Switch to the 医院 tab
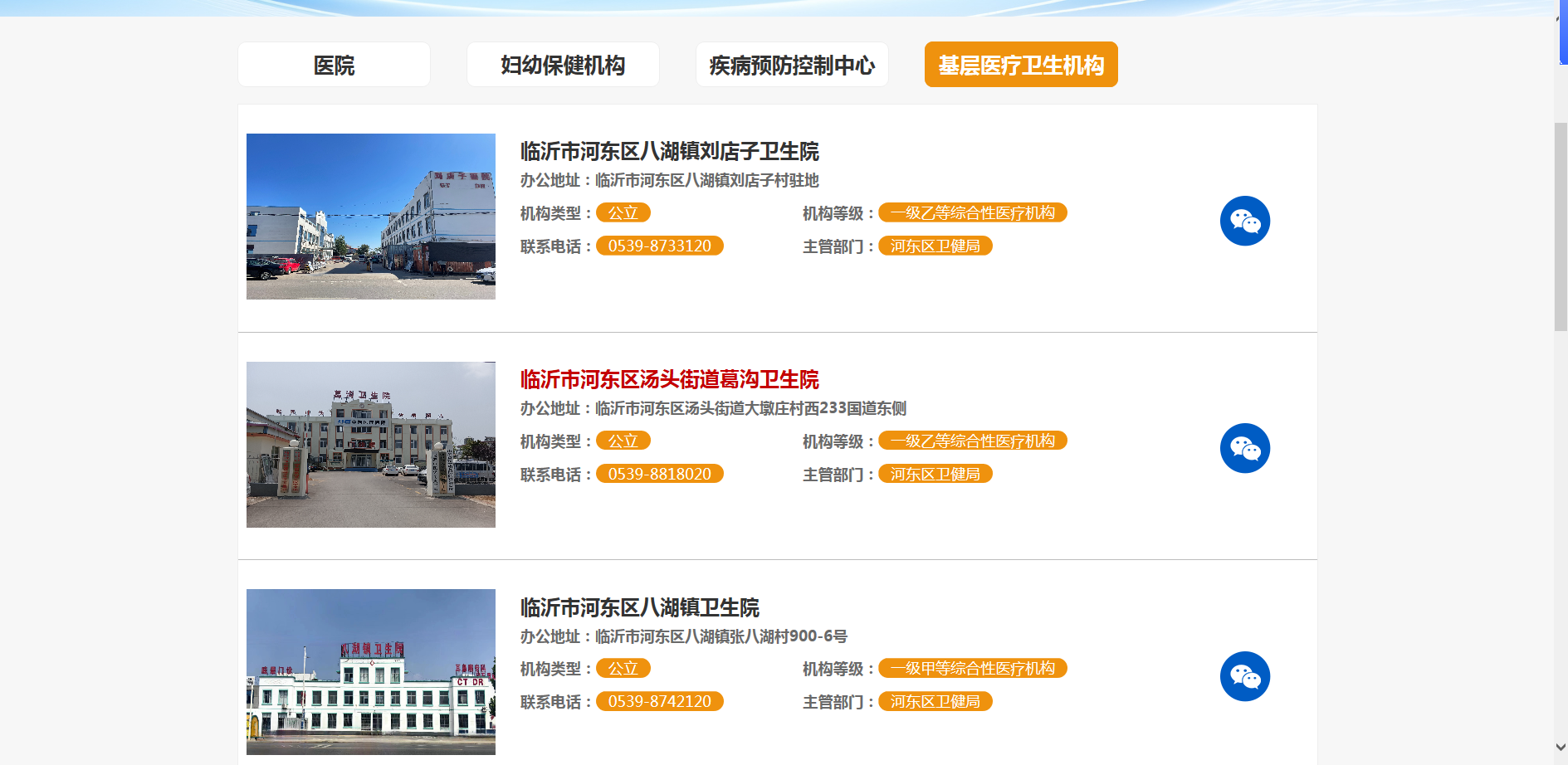 (x=334, y=65)
